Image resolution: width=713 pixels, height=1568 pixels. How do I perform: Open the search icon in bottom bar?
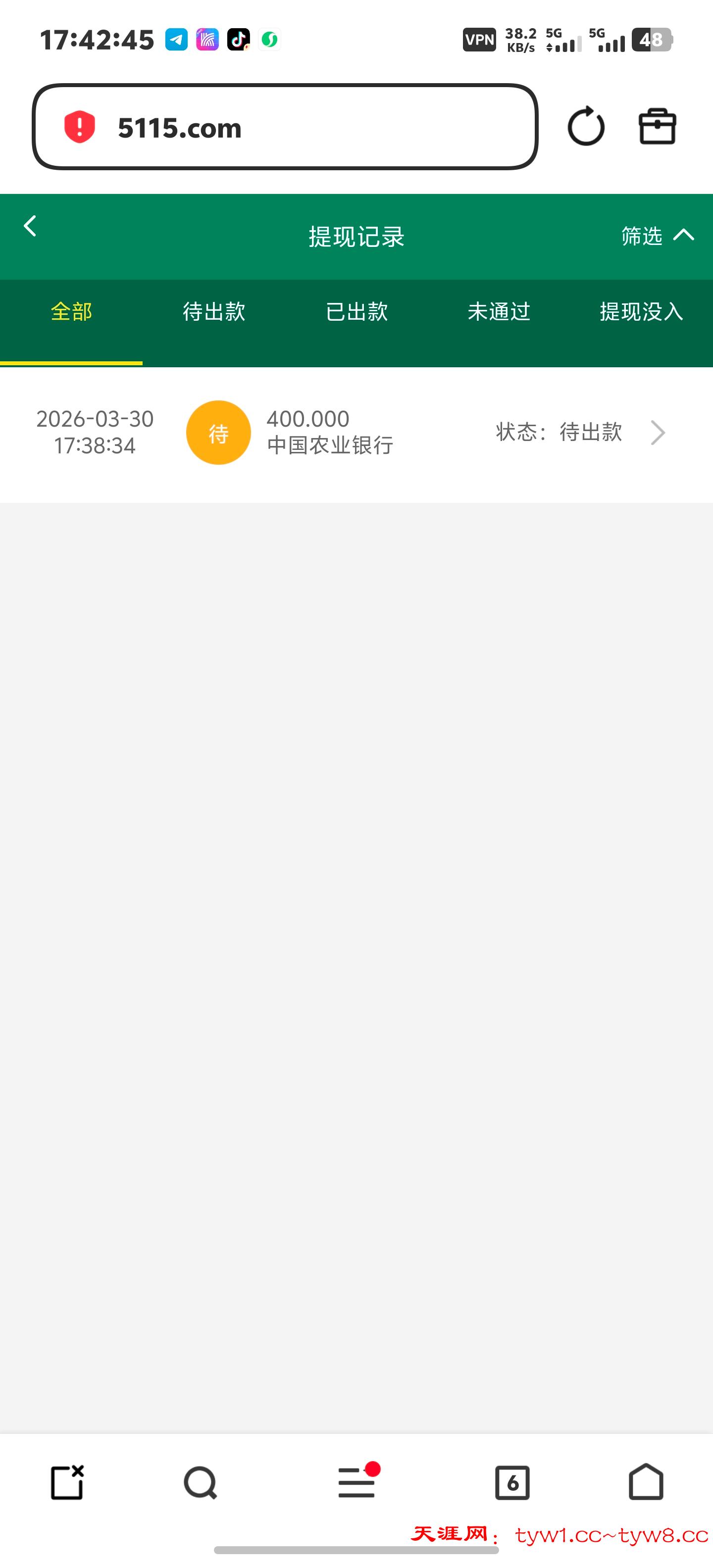[201, 1483]
